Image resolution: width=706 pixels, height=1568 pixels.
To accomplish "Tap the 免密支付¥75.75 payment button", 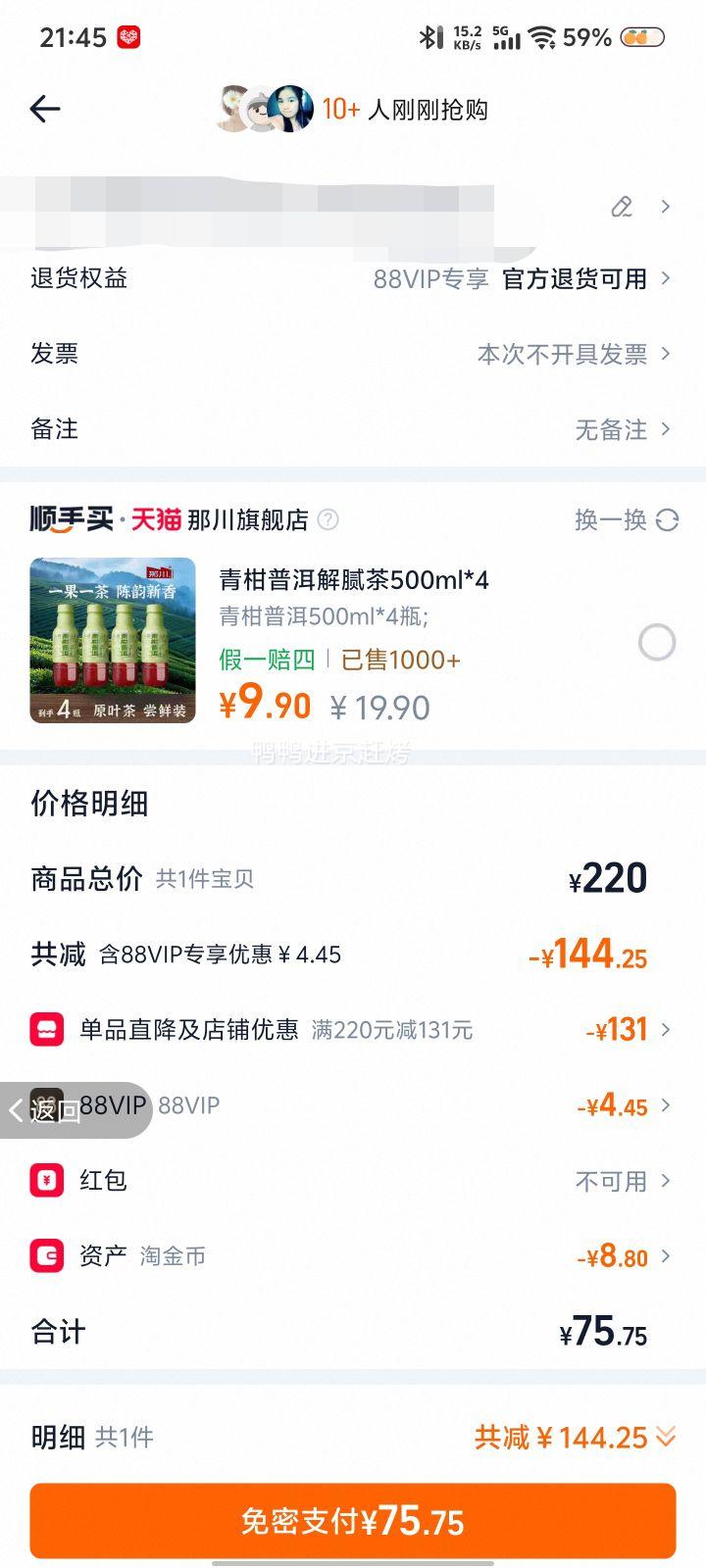I will [353, 1520].
